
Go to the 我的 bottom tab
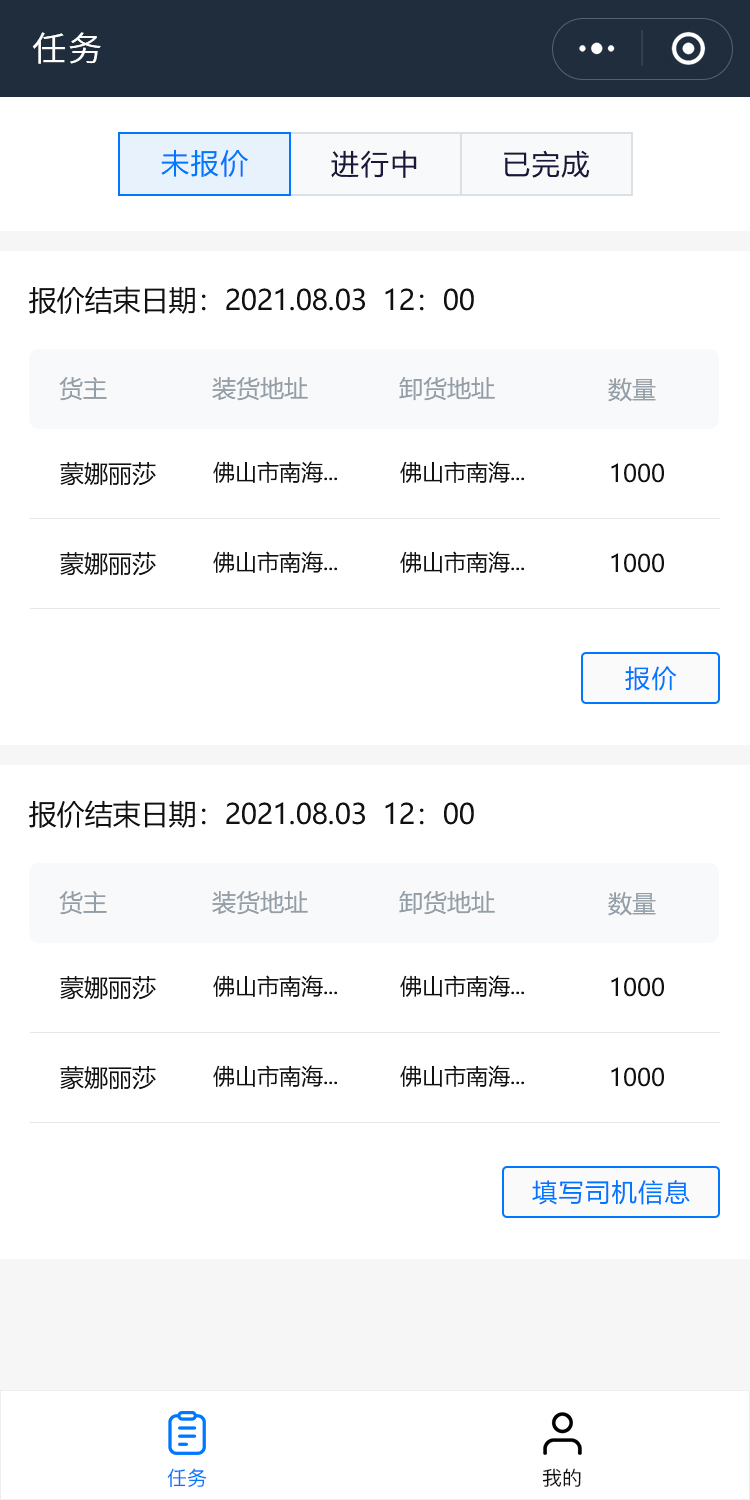point(562,1446)
